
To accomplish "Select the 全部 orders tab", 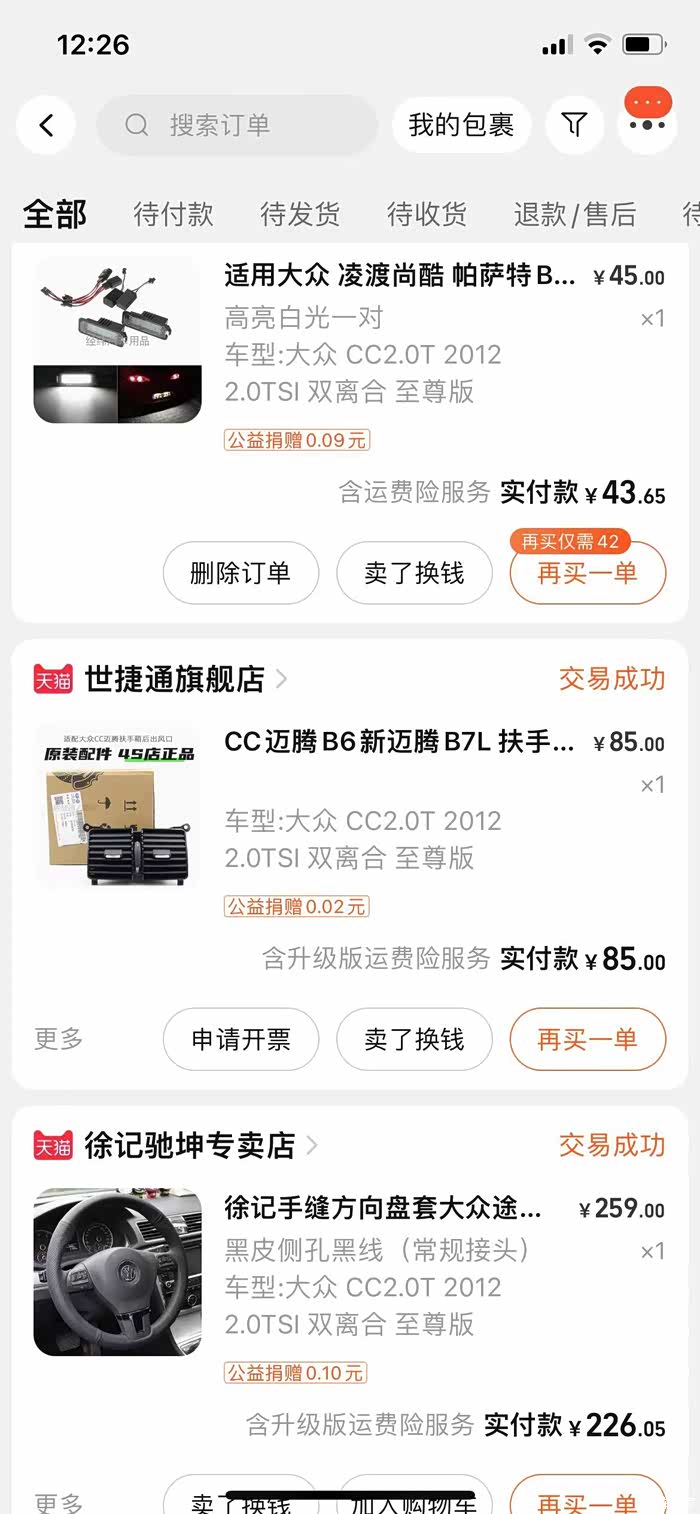I will (55, 213).
